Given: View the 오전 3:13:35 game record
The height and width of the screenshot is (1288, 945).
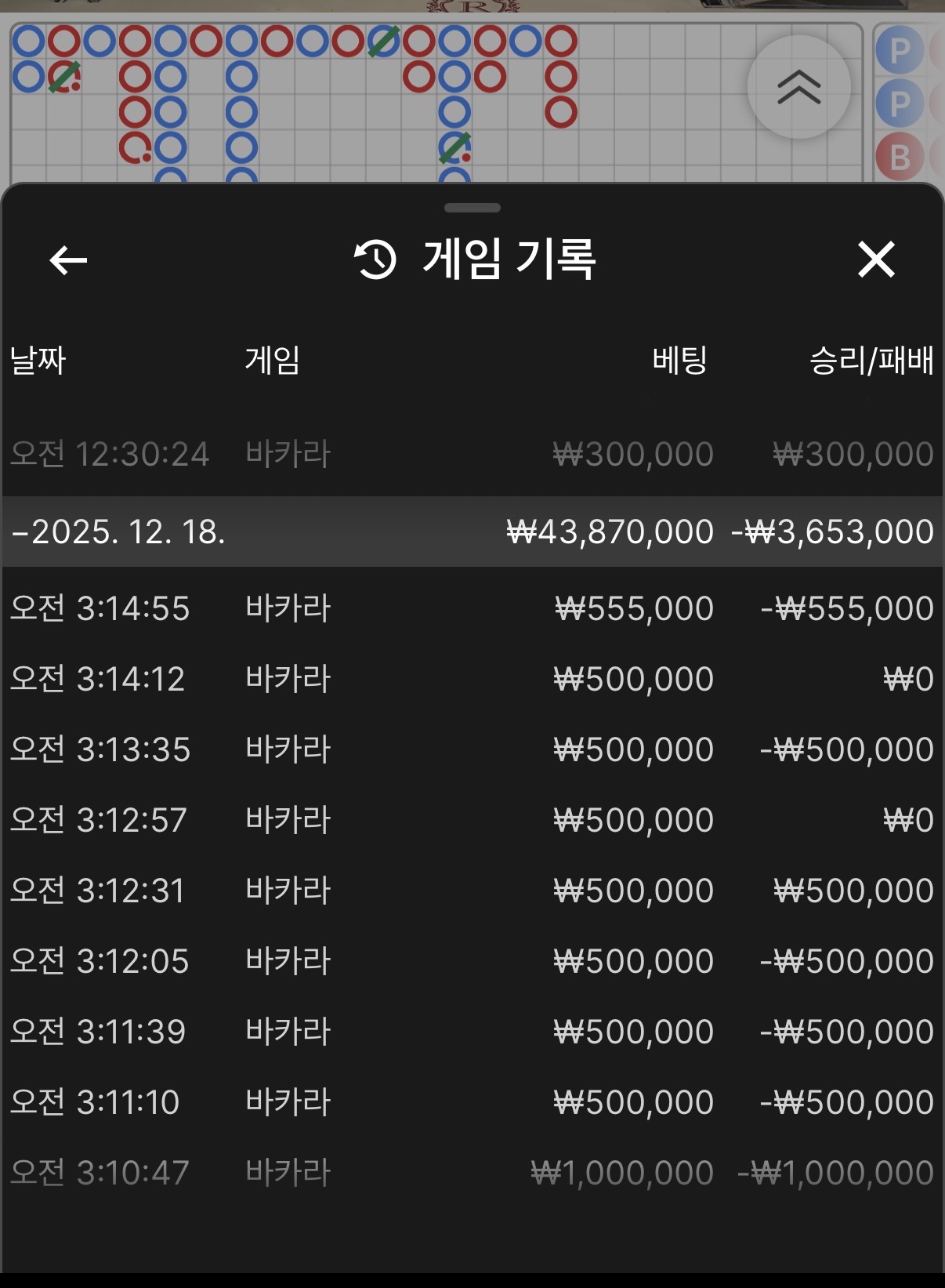Looking at the screenshot, I should (472, 749).
